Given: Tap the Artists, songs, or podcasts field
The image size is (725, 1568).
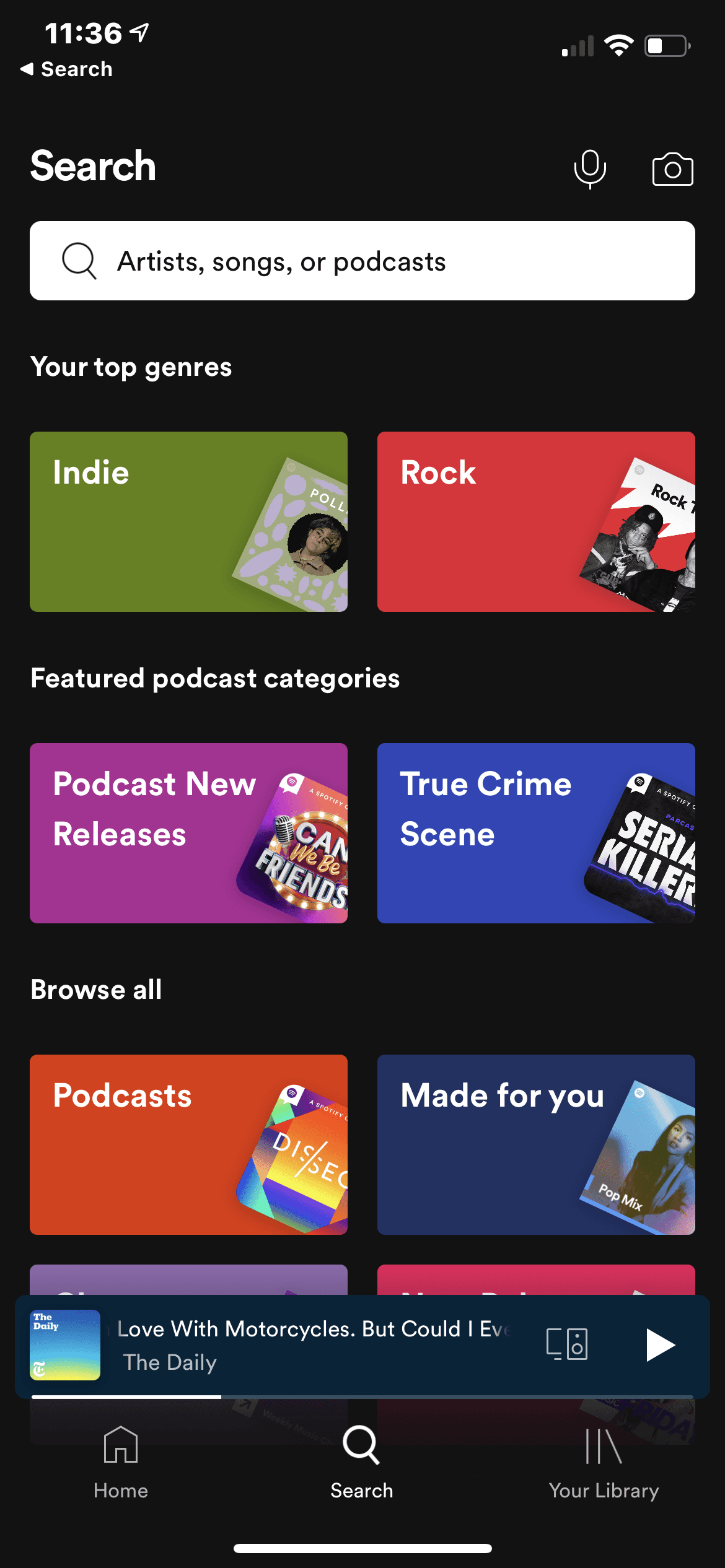Looking at the screenshot, I should pyautogui.click(x=362, y=261).
